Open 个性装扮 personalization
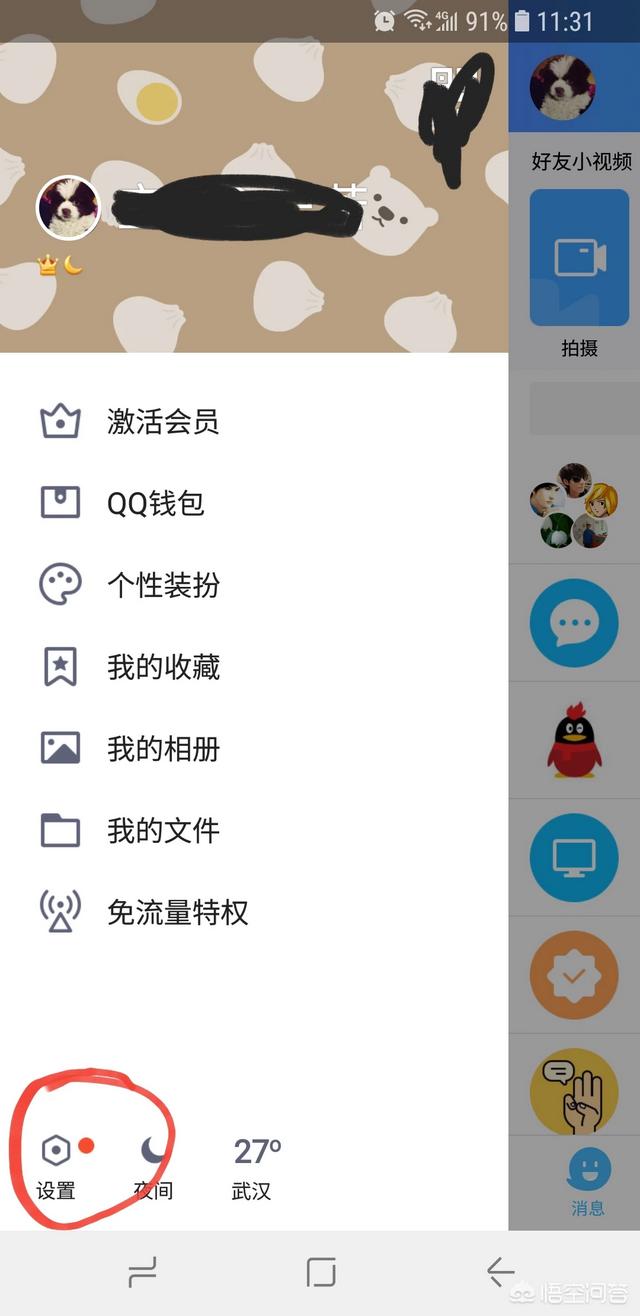Viewport: 640px width, 1316px height. point(162,585)
